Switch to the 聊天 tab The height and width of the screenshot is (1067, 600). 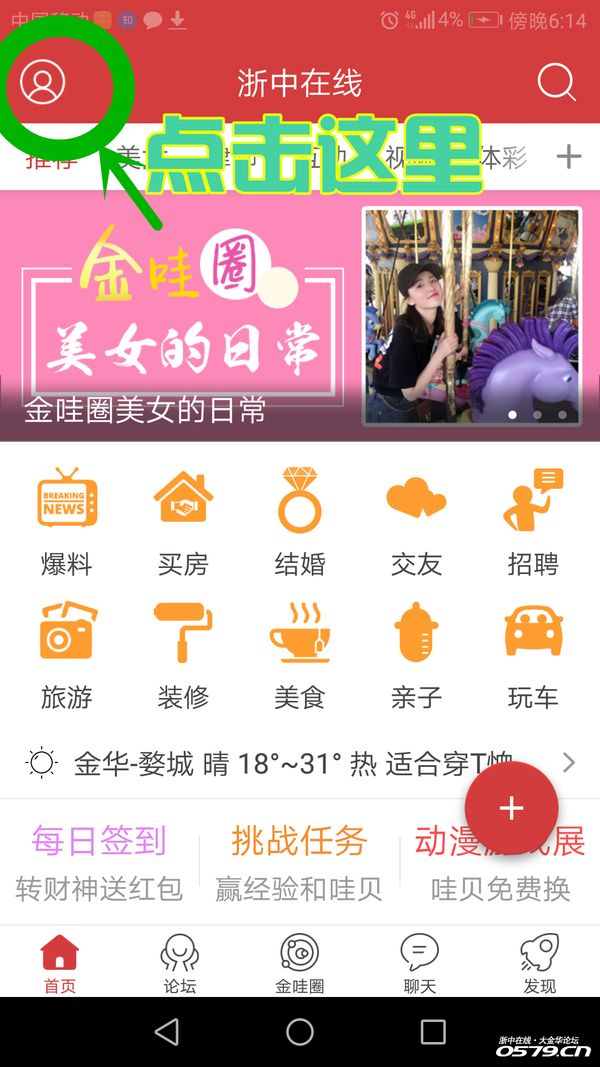click(420, 965)
